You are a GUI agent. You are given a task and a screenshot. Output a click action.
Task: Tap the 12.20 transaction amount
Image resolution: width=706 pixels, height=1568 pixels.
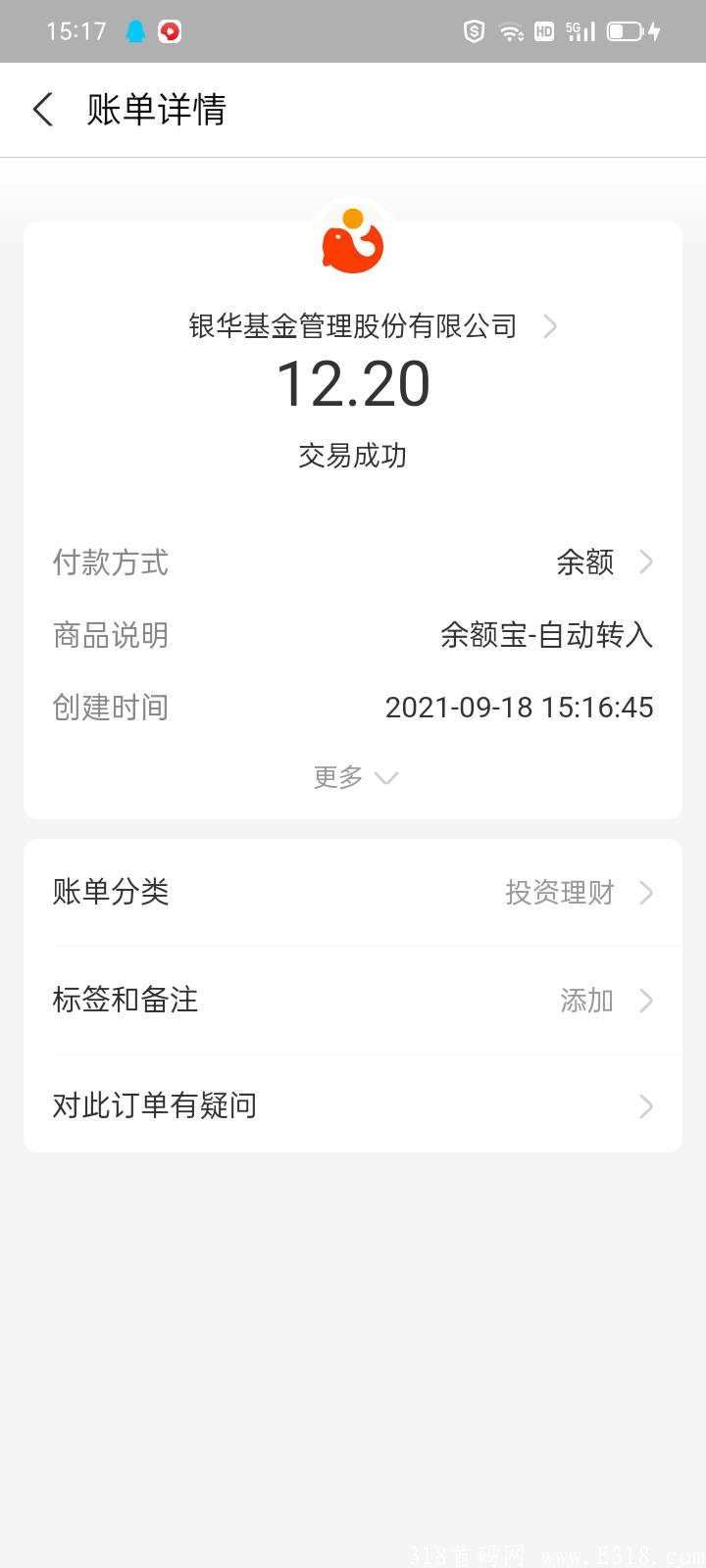pos(353,384)
